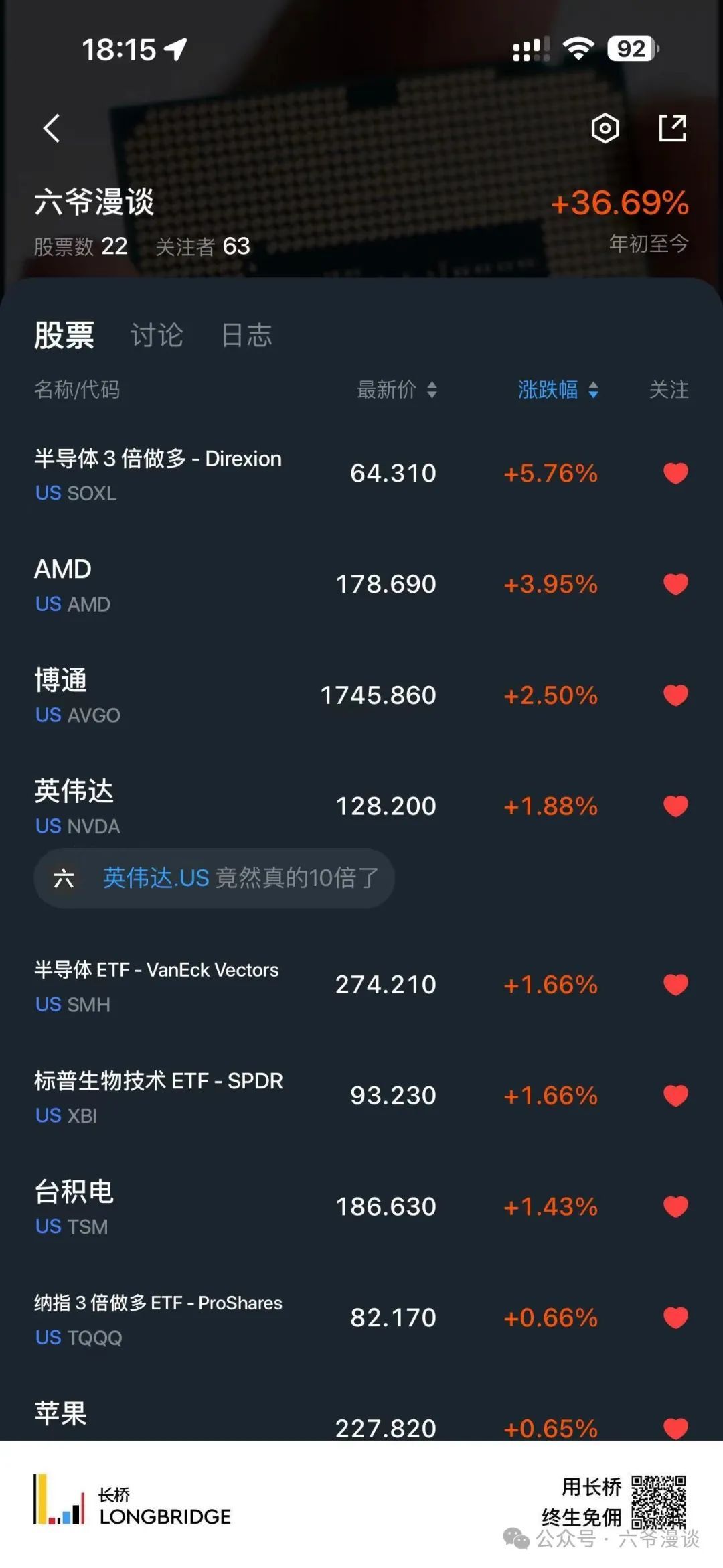Toggle the heart for XBI biotech ETF

(675, 1096)
